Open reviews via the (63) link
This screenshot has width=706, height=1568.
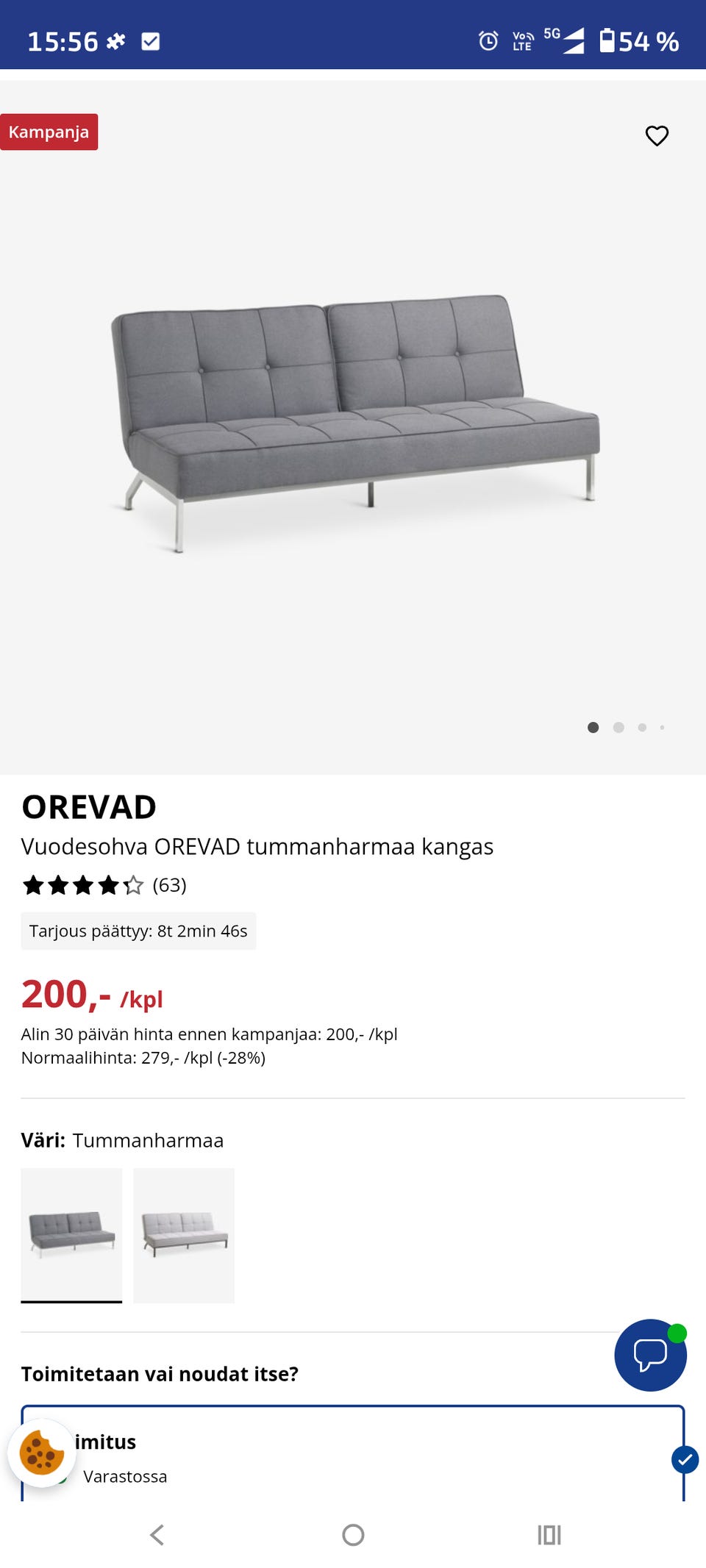(x=170, y=885)
